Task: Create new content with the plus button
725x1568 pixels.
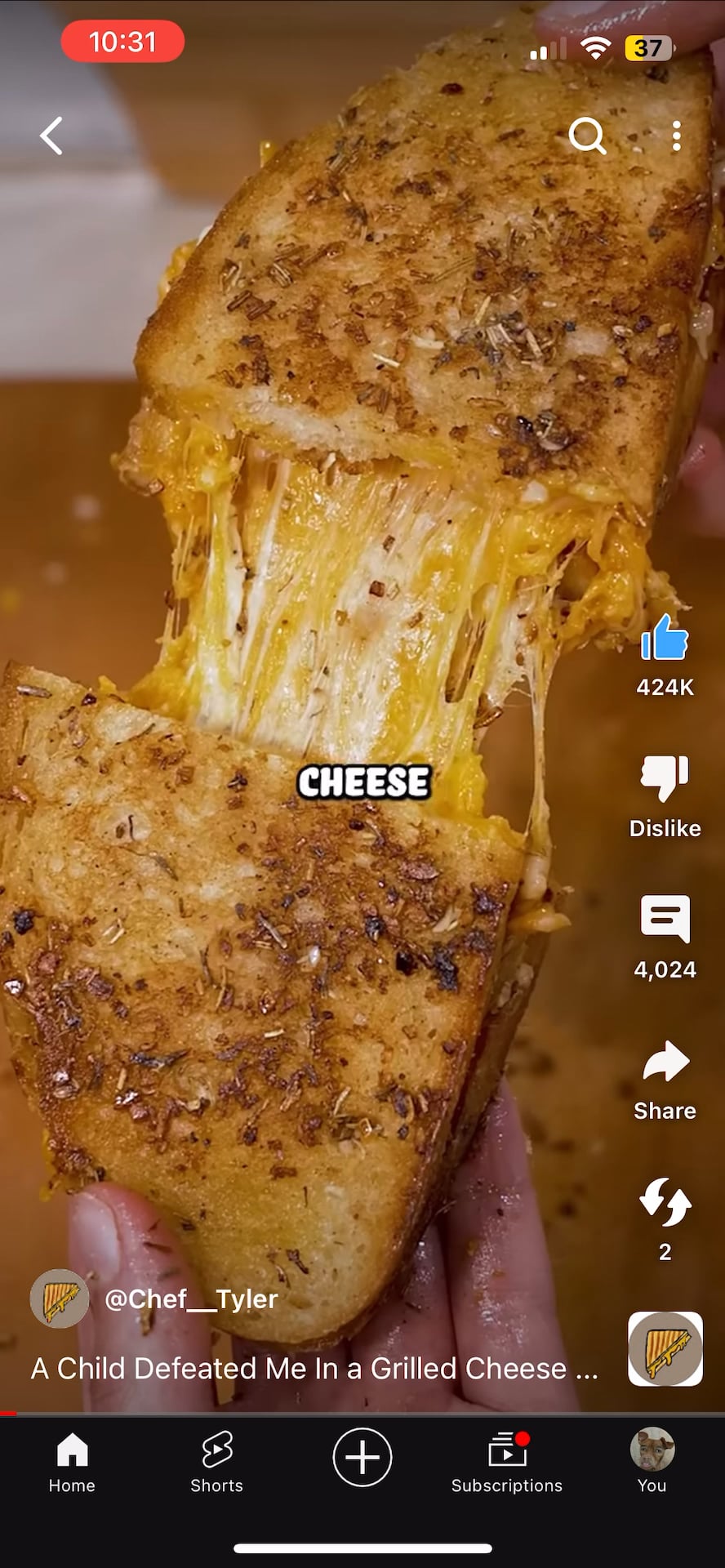Action: (x=362, y=1457)
